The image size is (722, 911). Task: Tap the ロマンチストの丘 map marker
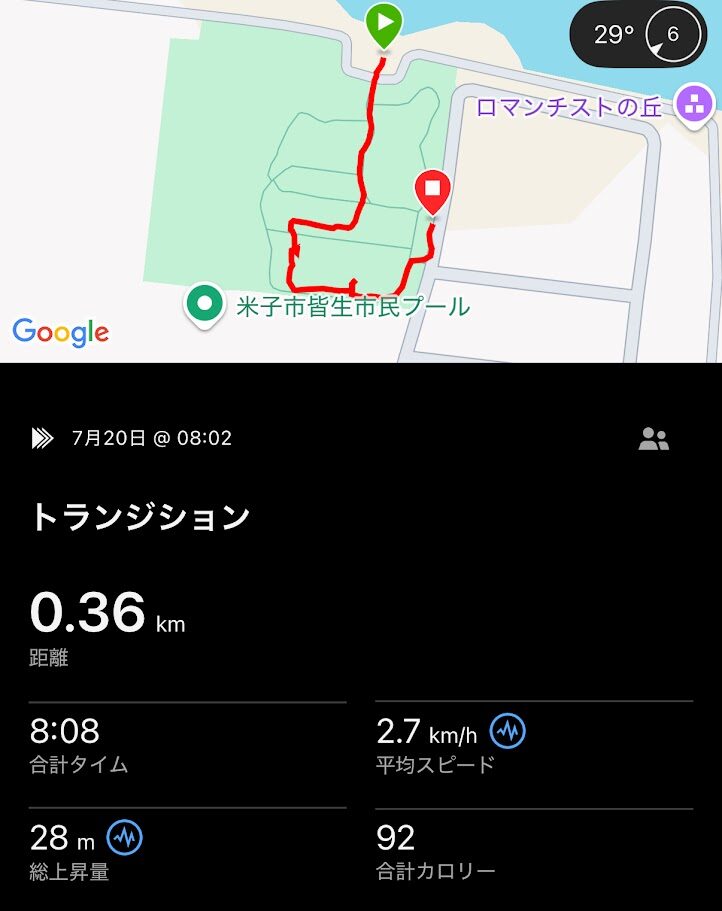[693, 103]
